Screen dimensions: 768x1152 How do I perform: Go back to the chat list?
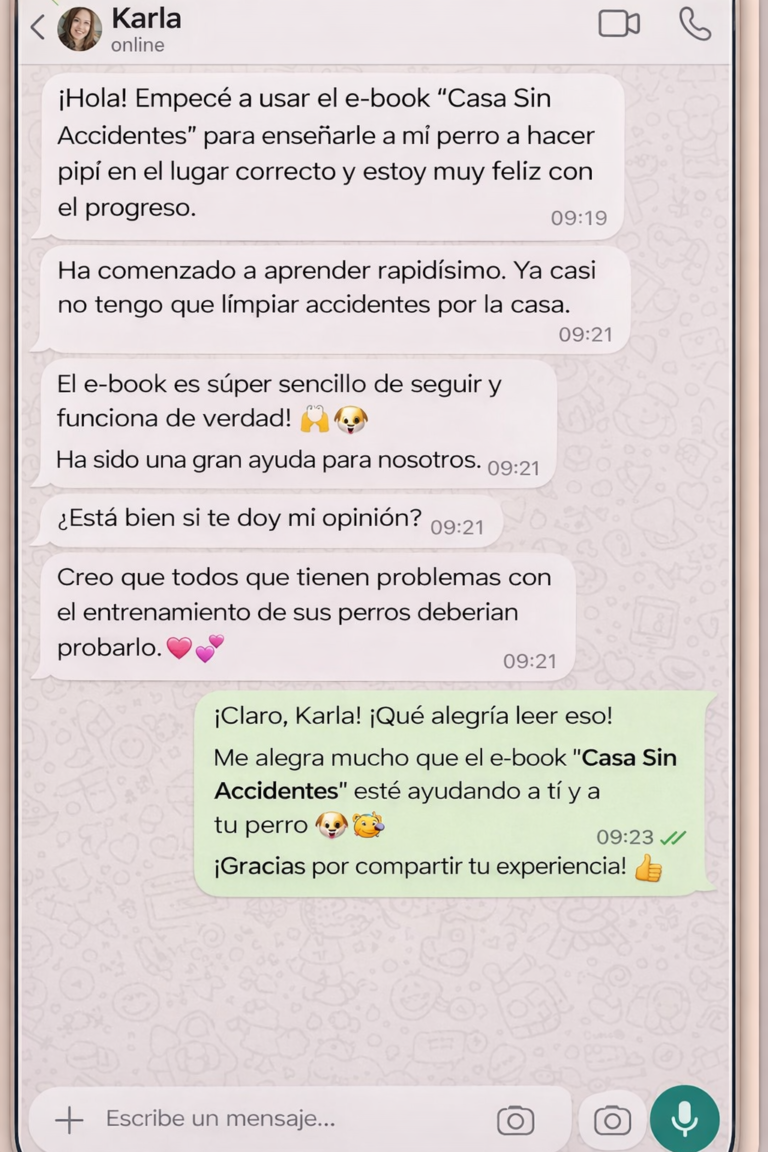[37, 27]
